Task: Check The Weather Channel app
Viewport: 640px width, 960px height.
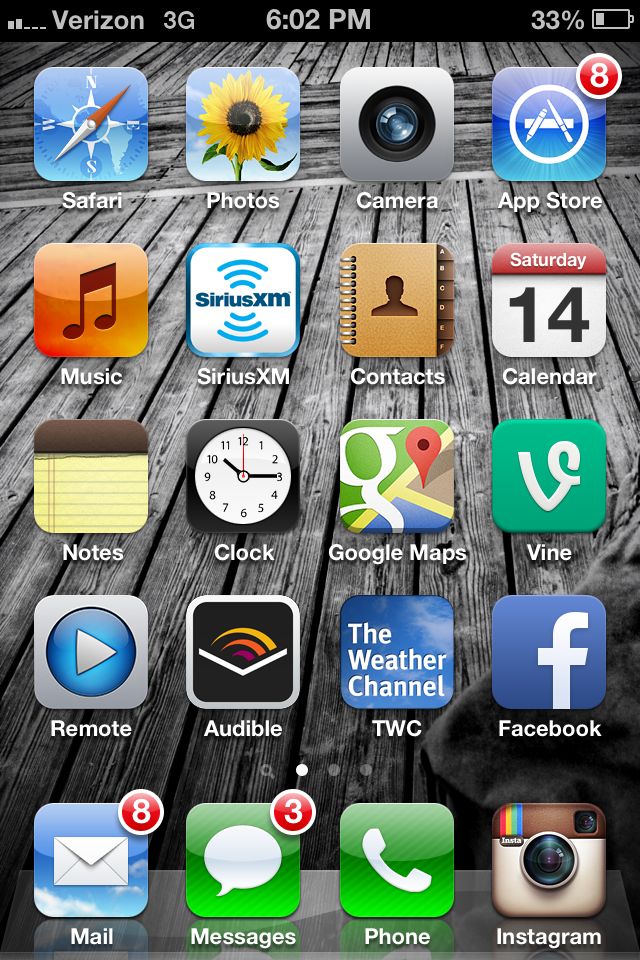Action: click(x=397, y=652)
